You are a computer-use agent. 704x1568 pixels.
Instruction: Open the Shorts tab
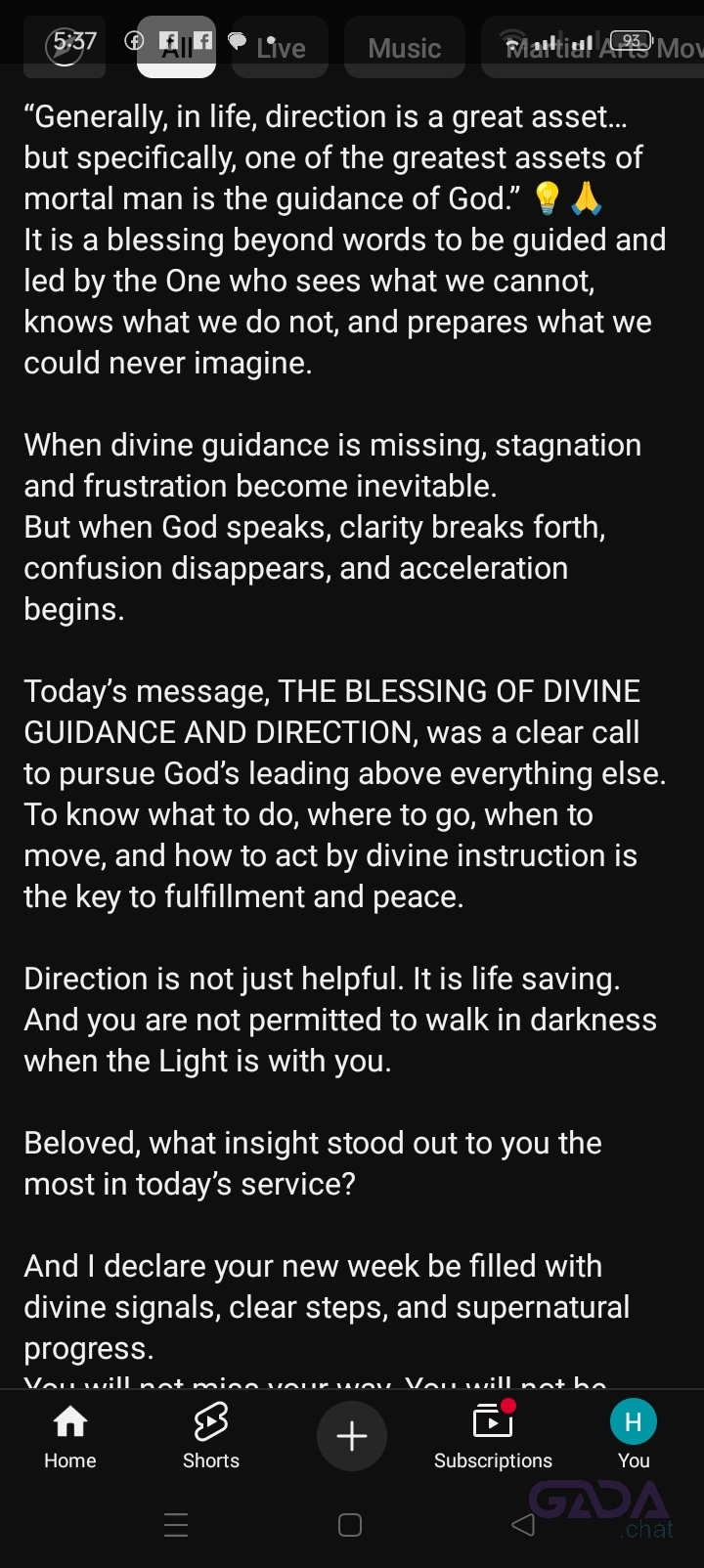[x=211, y=1435]
